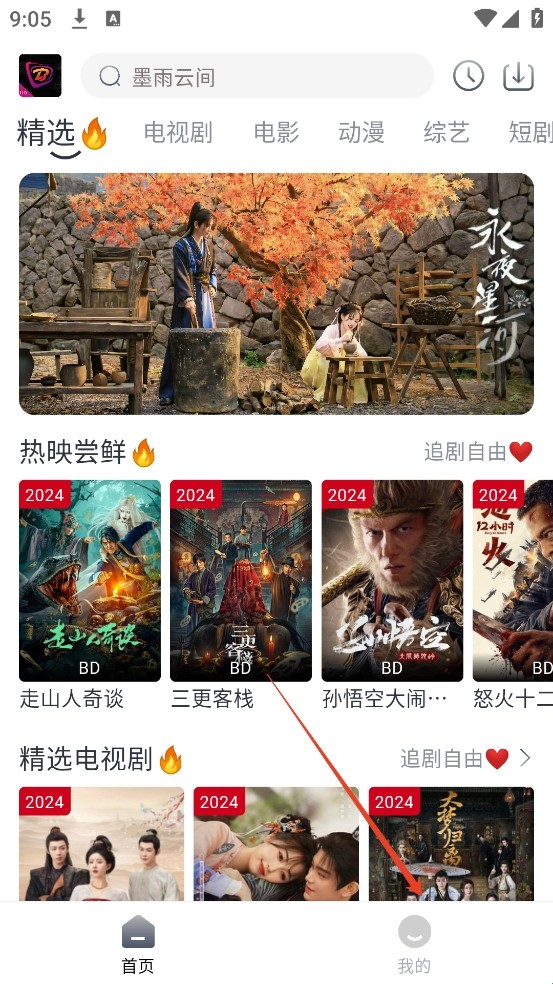
Task: Switch to the 短剧 tab
Action: (x=530, y=132)
